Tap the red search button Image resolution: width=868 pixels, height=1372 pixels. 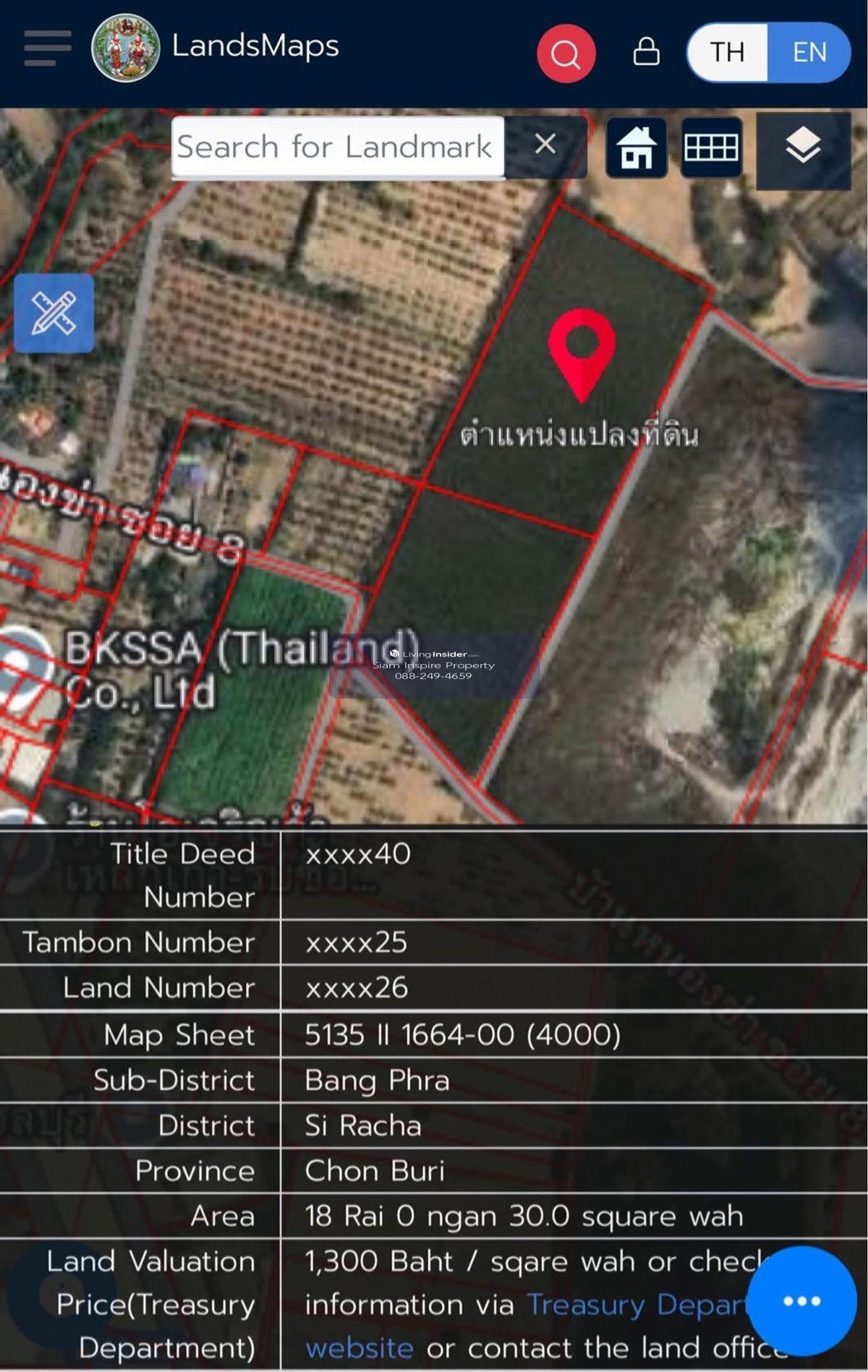[566, 54]
